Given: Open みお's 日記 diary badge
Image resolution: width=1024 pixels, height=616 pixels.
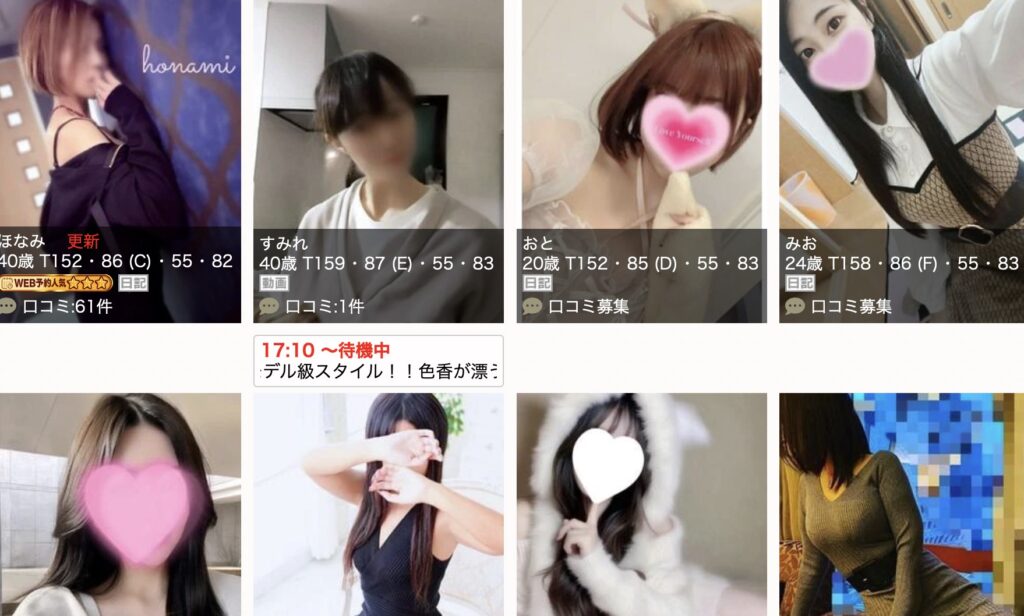Looking at the screenshot, I should [x=799, y=284].
